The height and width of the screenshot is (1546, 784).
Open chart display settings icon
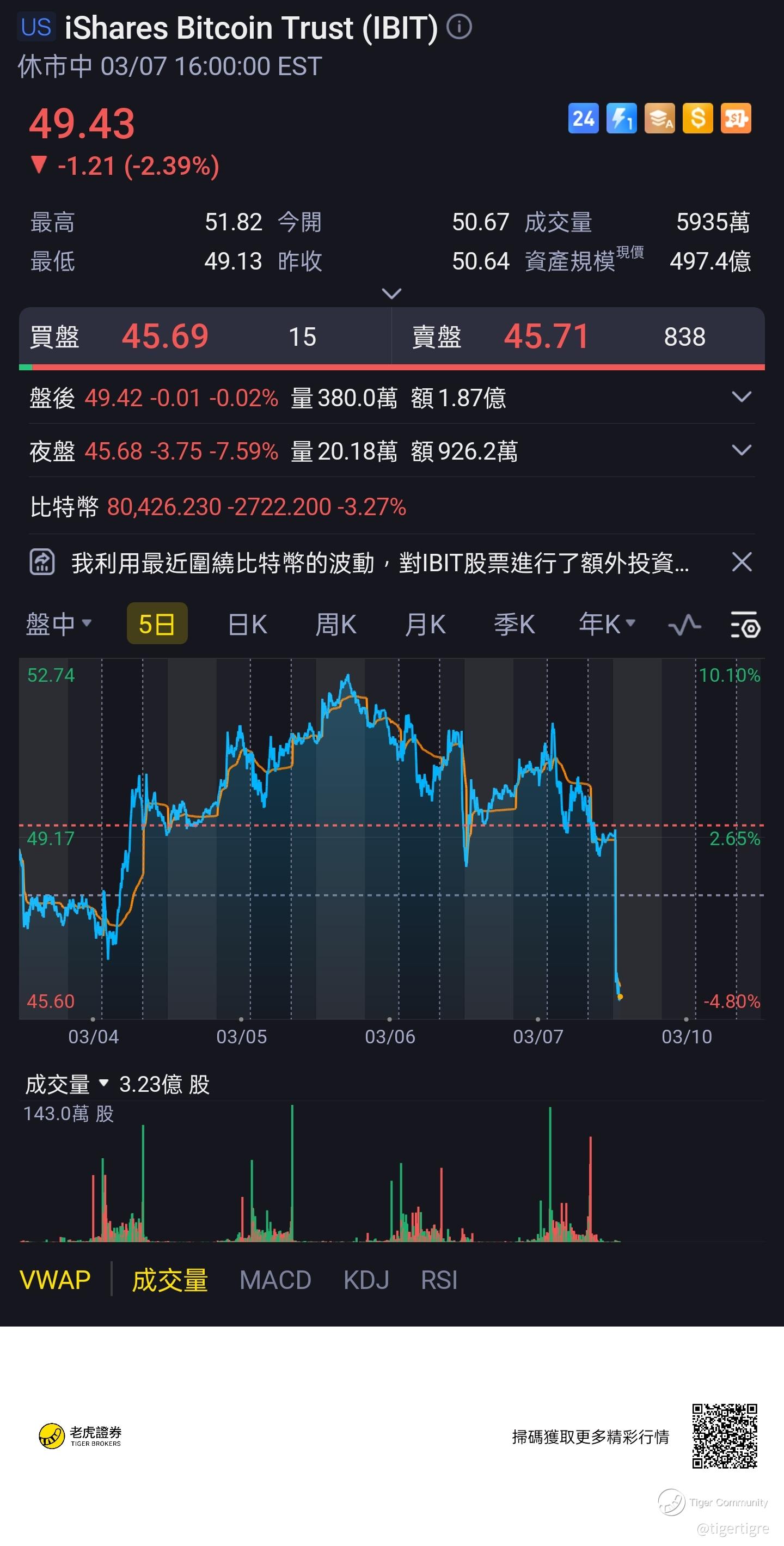point(745,625)
